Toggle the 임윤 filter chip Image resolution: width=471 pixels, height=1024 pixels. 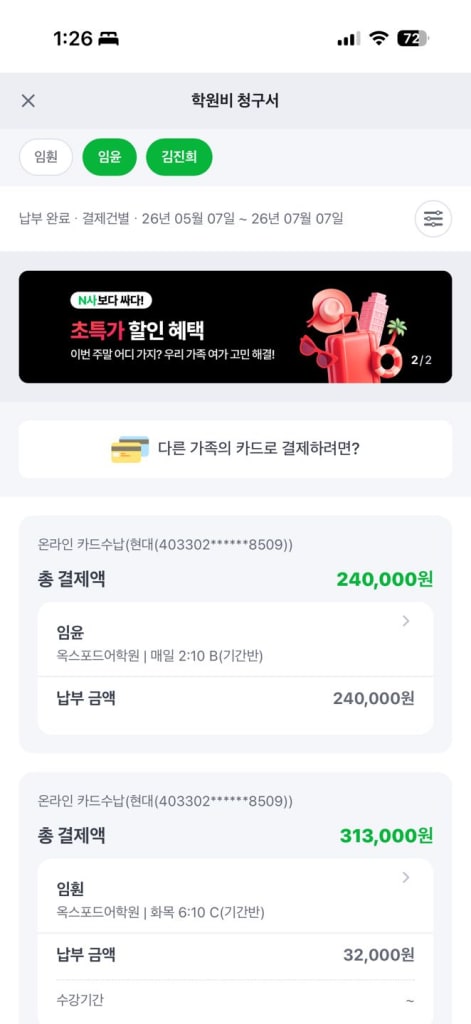[x=109, y=157]
